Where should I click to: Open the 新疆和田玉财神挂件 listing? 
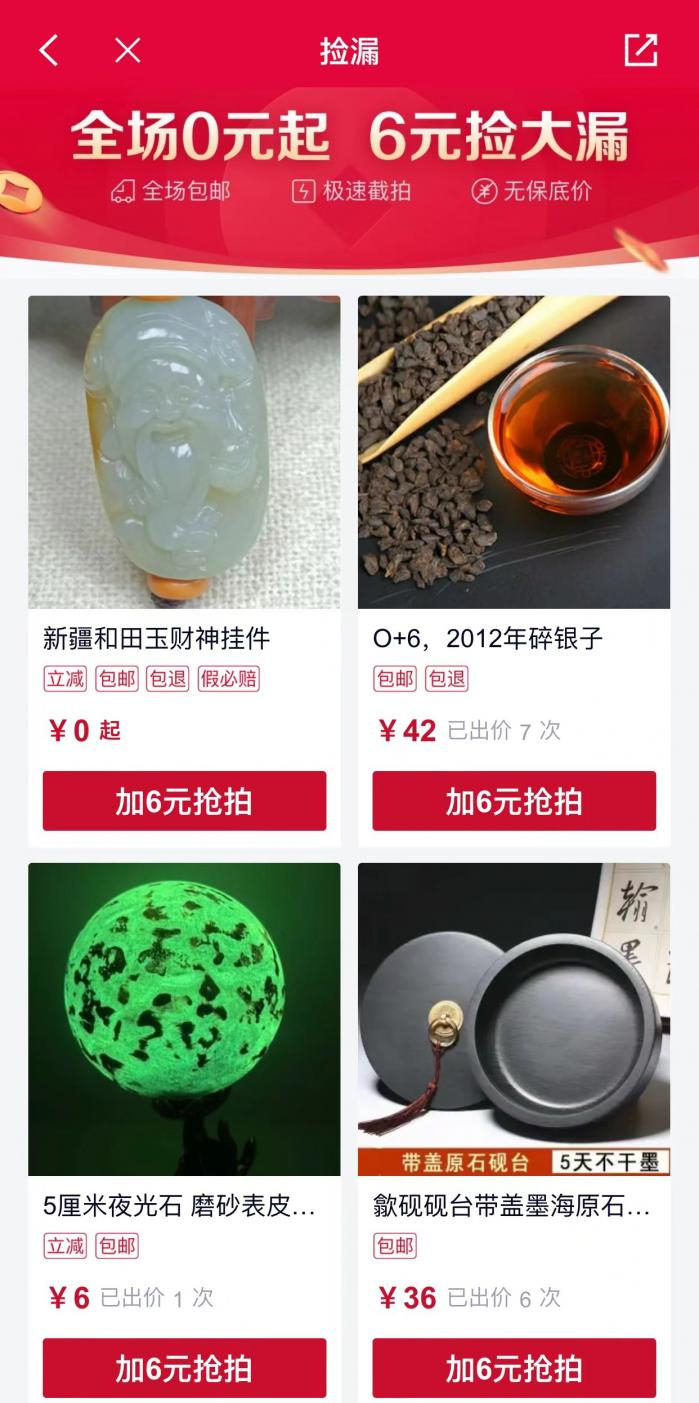click(x=184, y=452)
